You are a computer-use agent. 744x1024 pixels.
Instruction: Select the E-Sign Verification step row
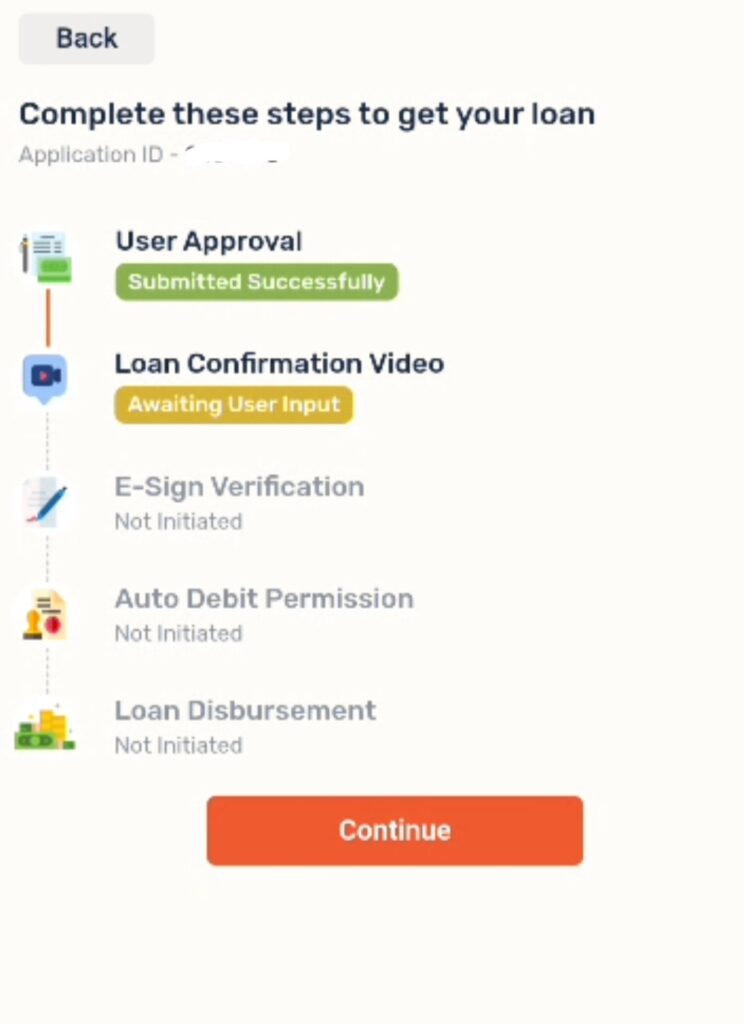(x=240, y=486)
